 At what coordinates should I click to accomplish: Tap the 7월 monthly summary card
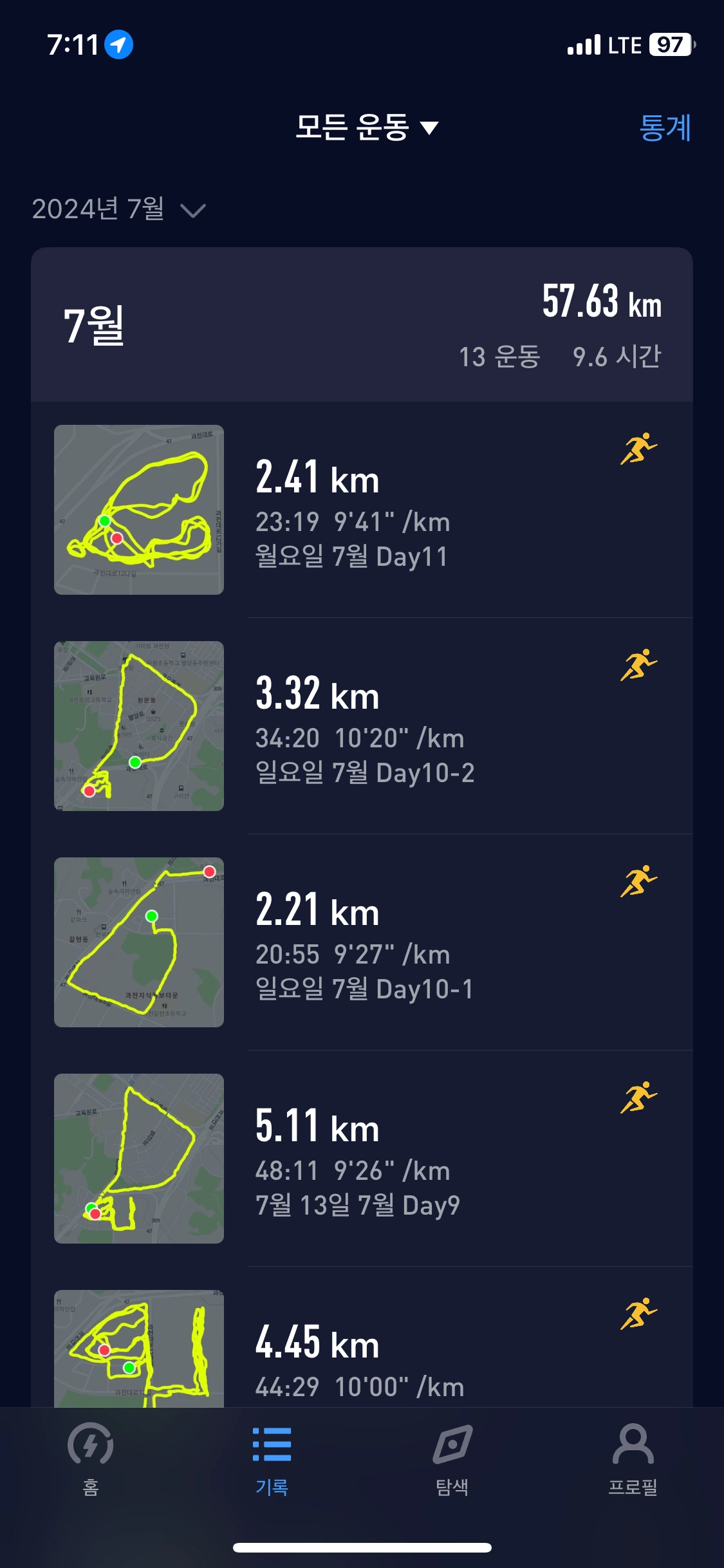click(x=362, y=325)
